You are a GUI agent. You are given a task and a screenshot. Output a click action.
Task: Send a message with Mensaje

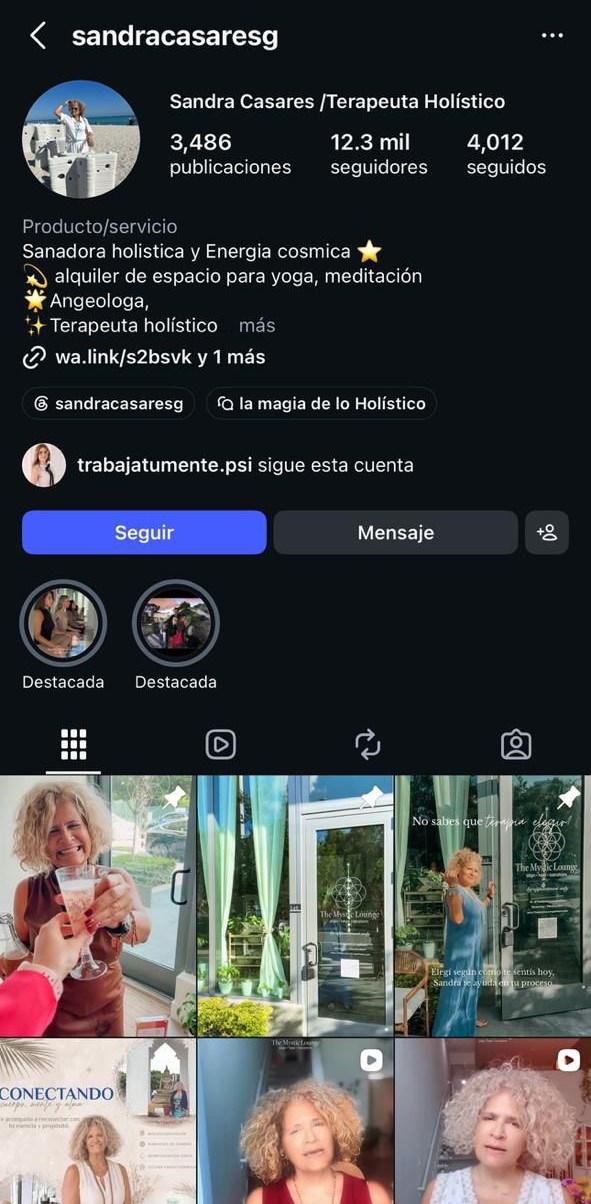[x=396, y=532]
